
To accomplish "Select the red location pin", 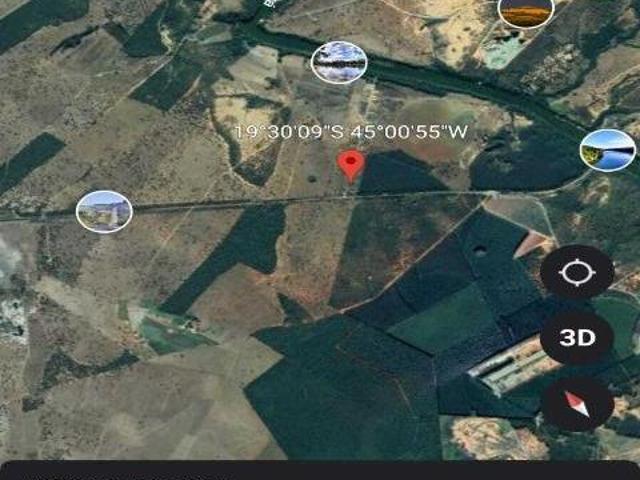I will coord(351,165).
